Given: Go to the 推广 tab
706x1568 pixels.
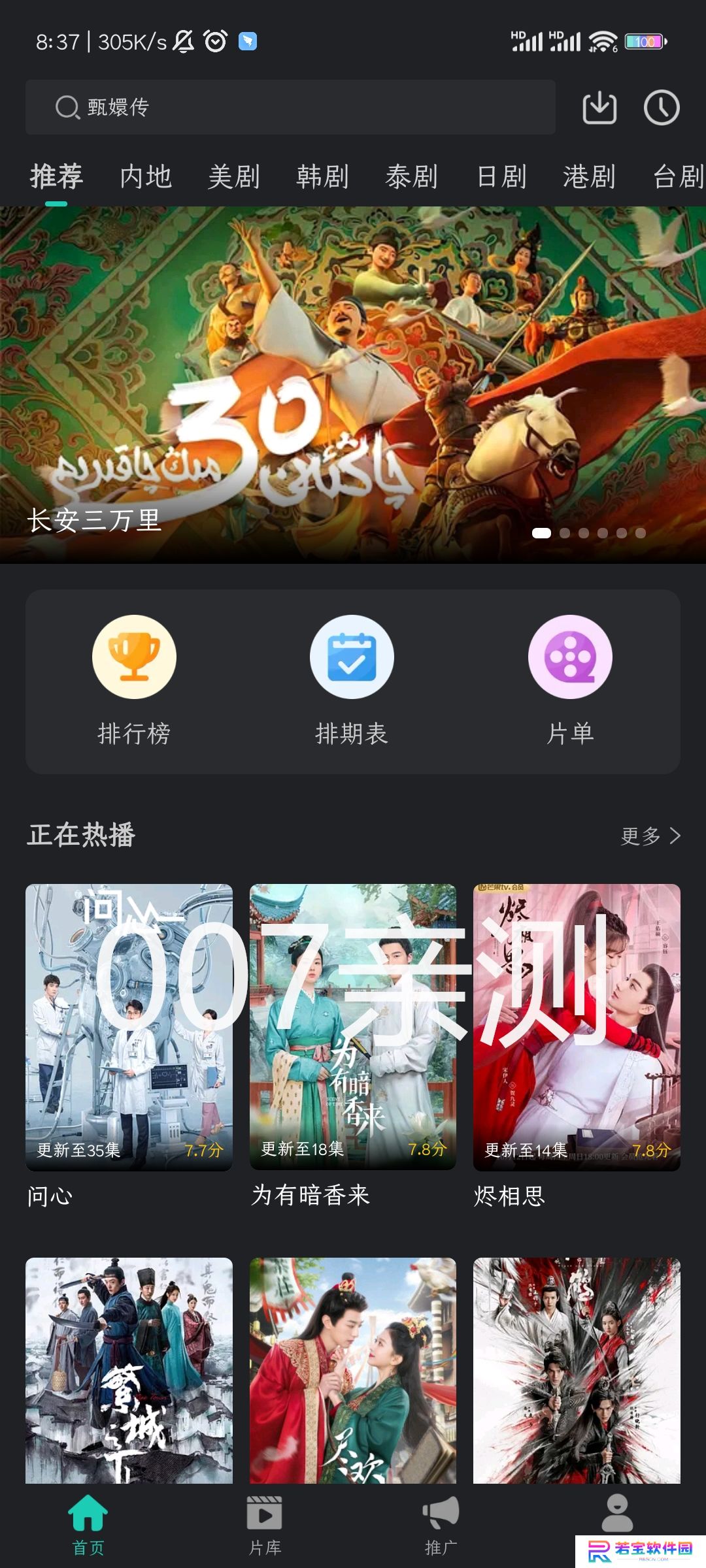Looking at the screenshot, I should (x=441, y=1526).
